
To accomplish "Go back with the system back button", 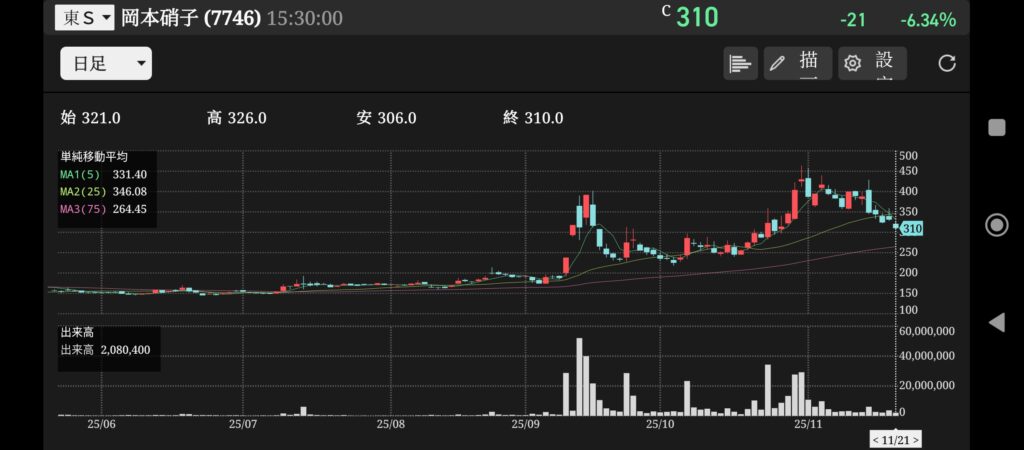I will click(996, 322).
